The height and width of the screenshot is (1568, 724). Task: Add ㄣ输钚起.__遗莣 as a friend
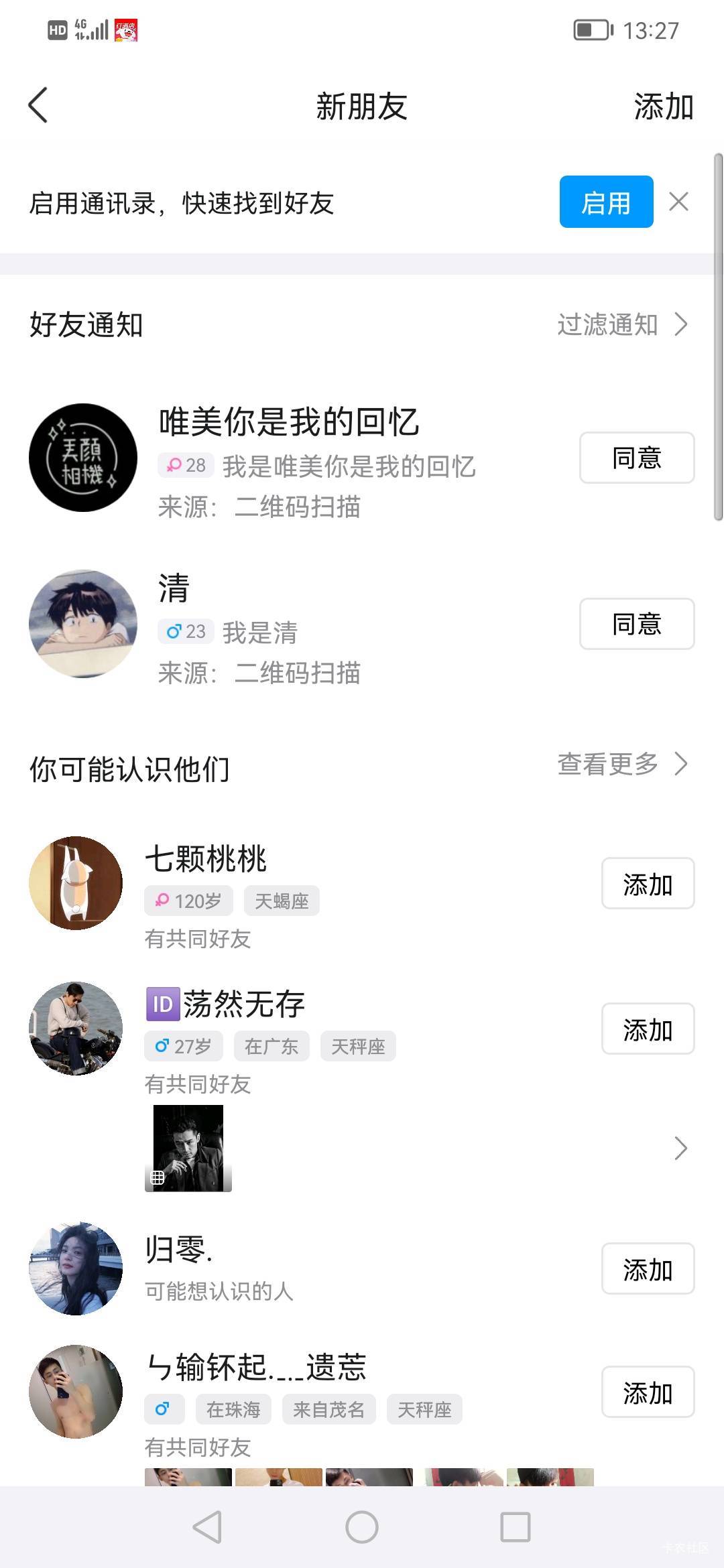tap(647, 1392)
